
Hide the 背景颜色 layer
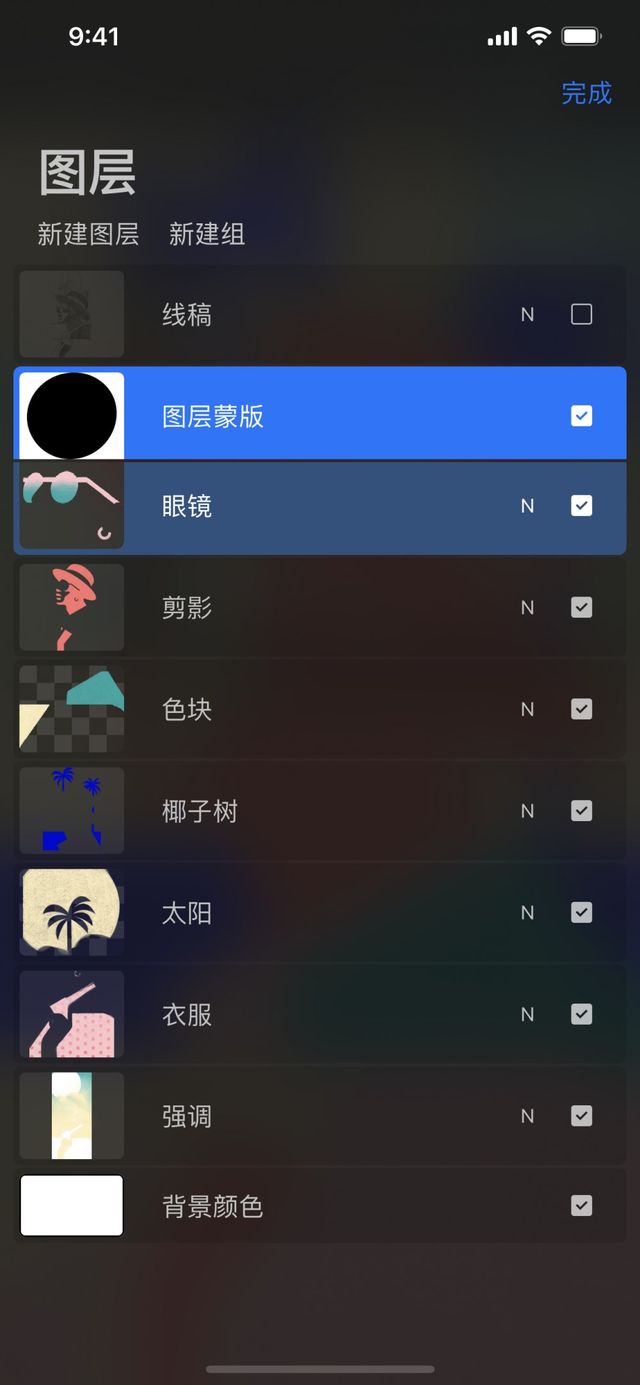coord(581,1206)
